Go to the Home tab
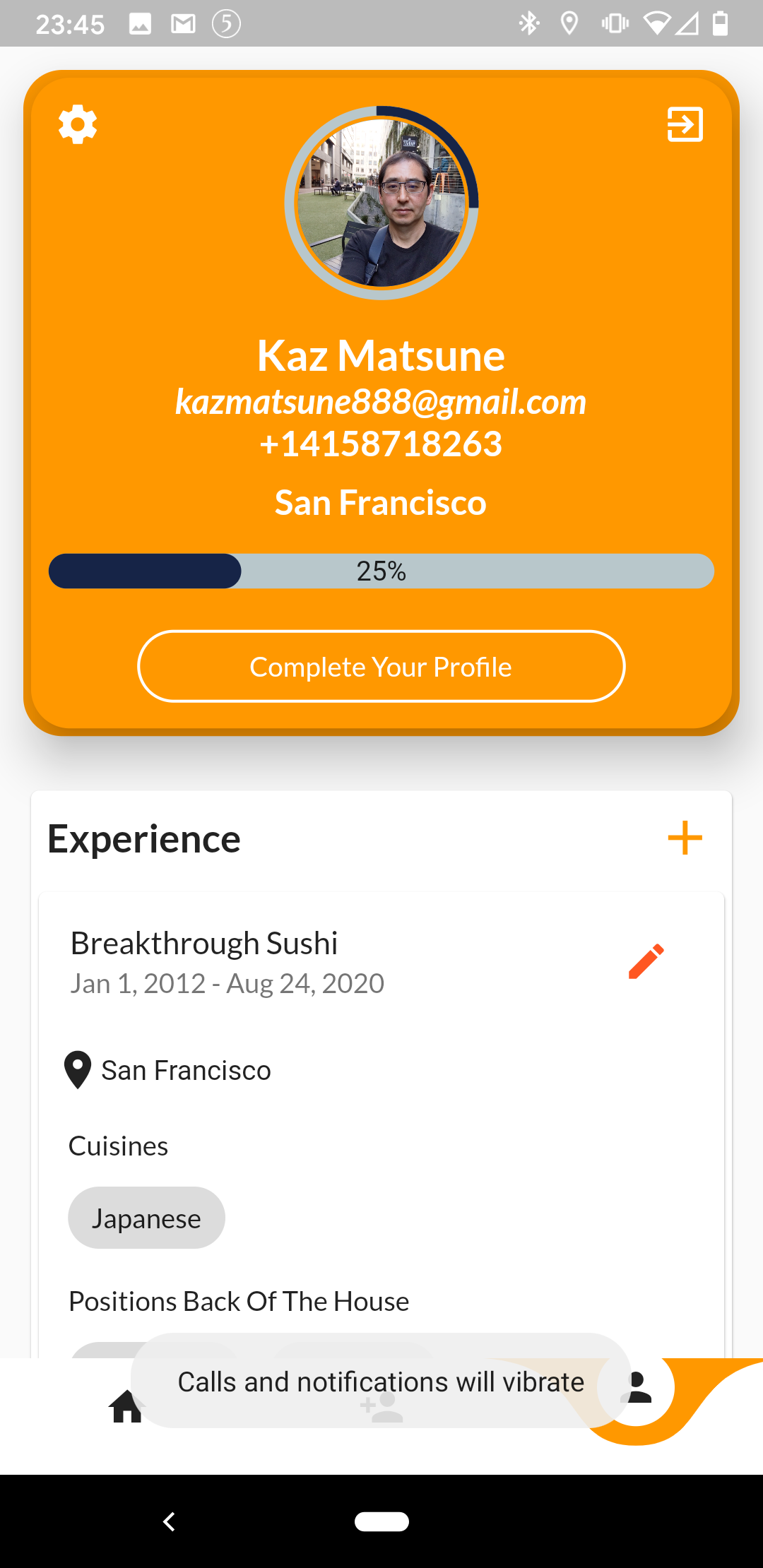The width and height of the screenshot is (763, 1568). coord(126,1407)
